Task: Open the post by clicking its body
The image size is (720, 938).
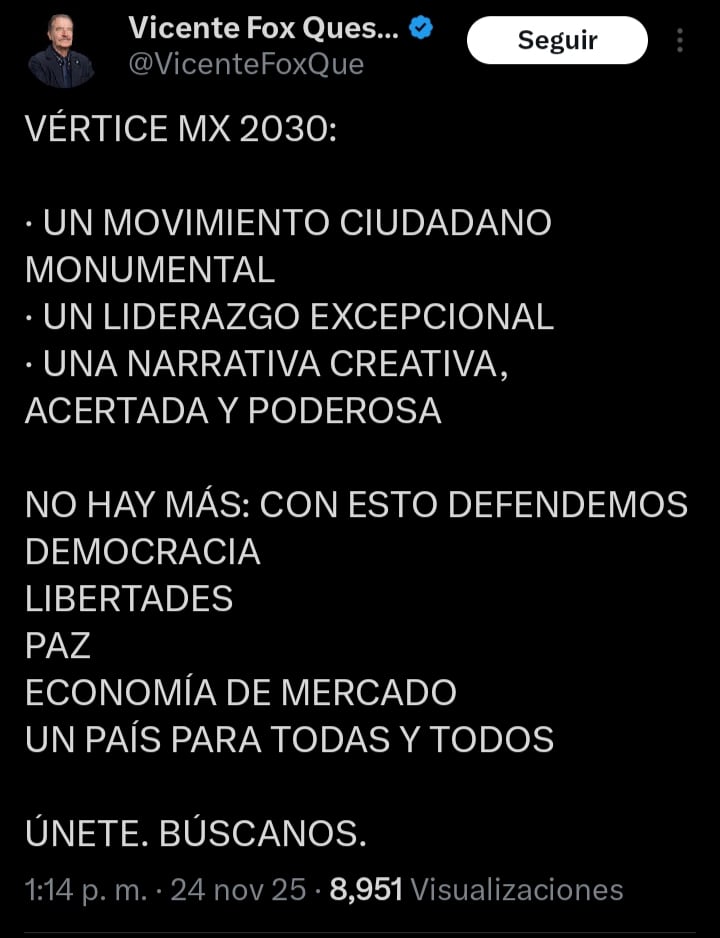Action: (360, 450)
